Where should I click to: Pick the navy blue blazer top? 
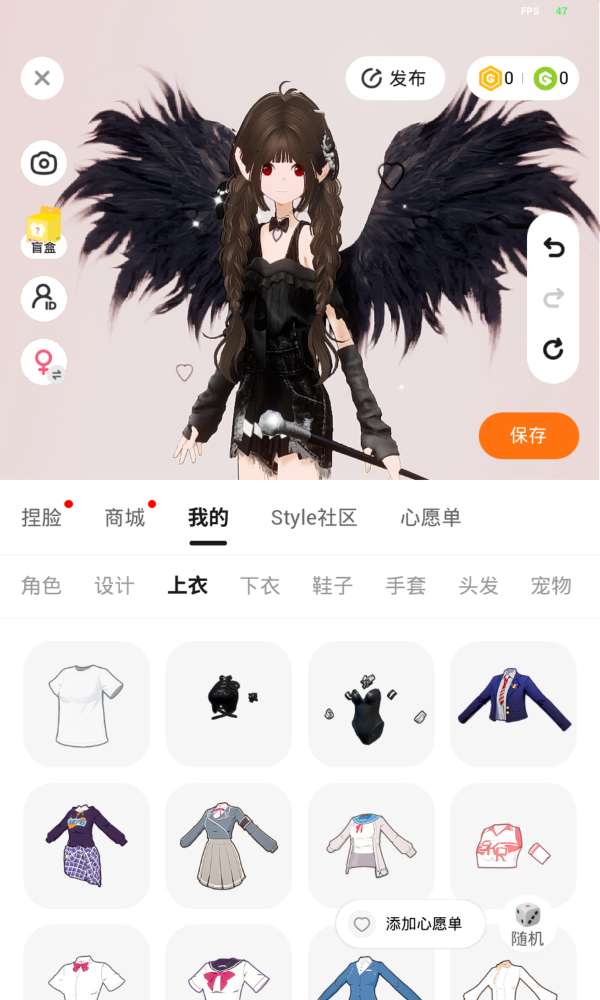[x=513, y=703]
